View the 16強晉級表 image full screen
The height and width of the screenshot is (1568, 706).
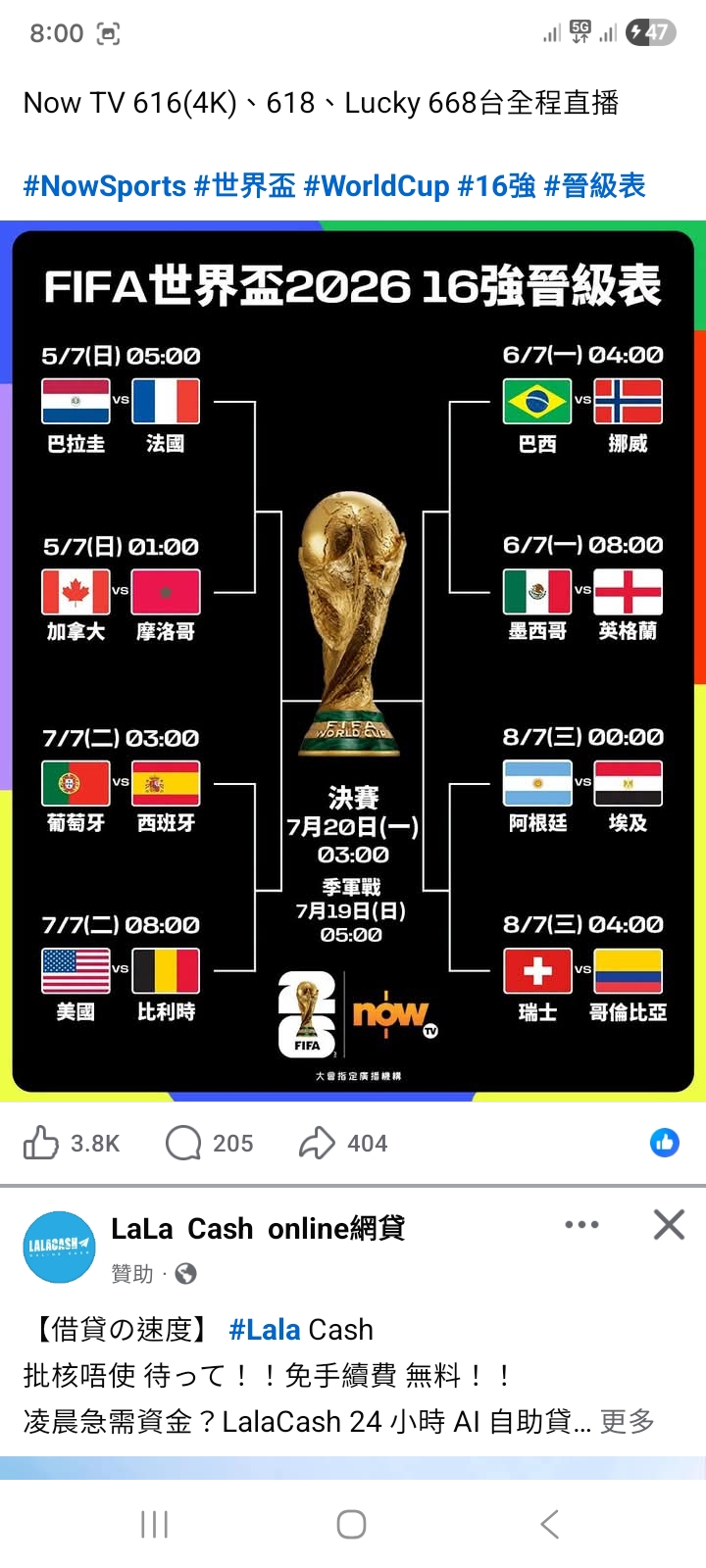353,661
